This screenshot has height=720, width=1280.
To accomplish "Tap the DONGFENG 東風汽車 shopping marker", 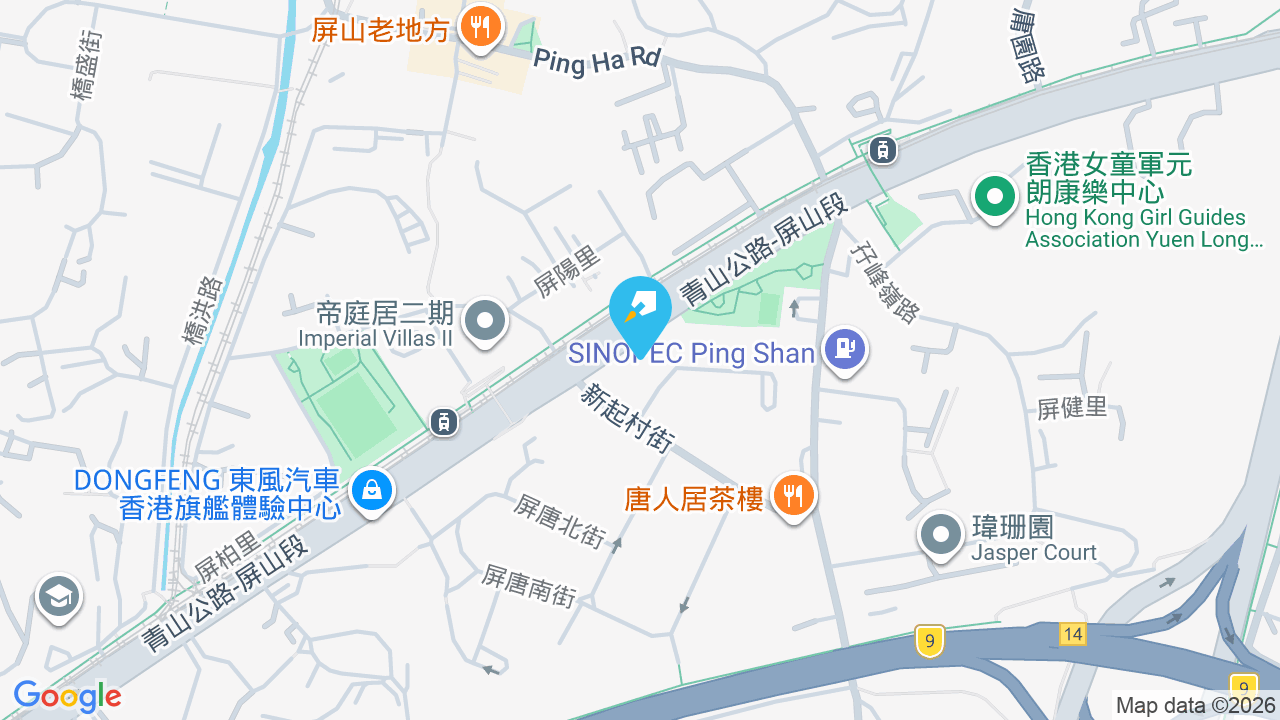I will point(373,492).
